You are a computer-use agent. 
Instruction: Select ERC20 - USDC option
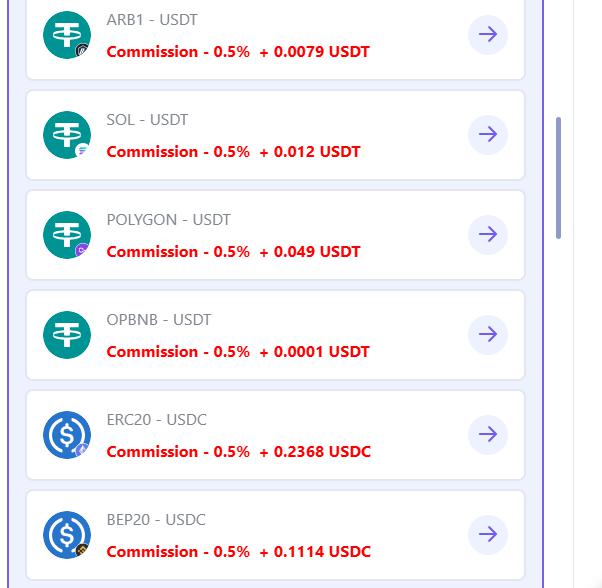click(275, 435)
